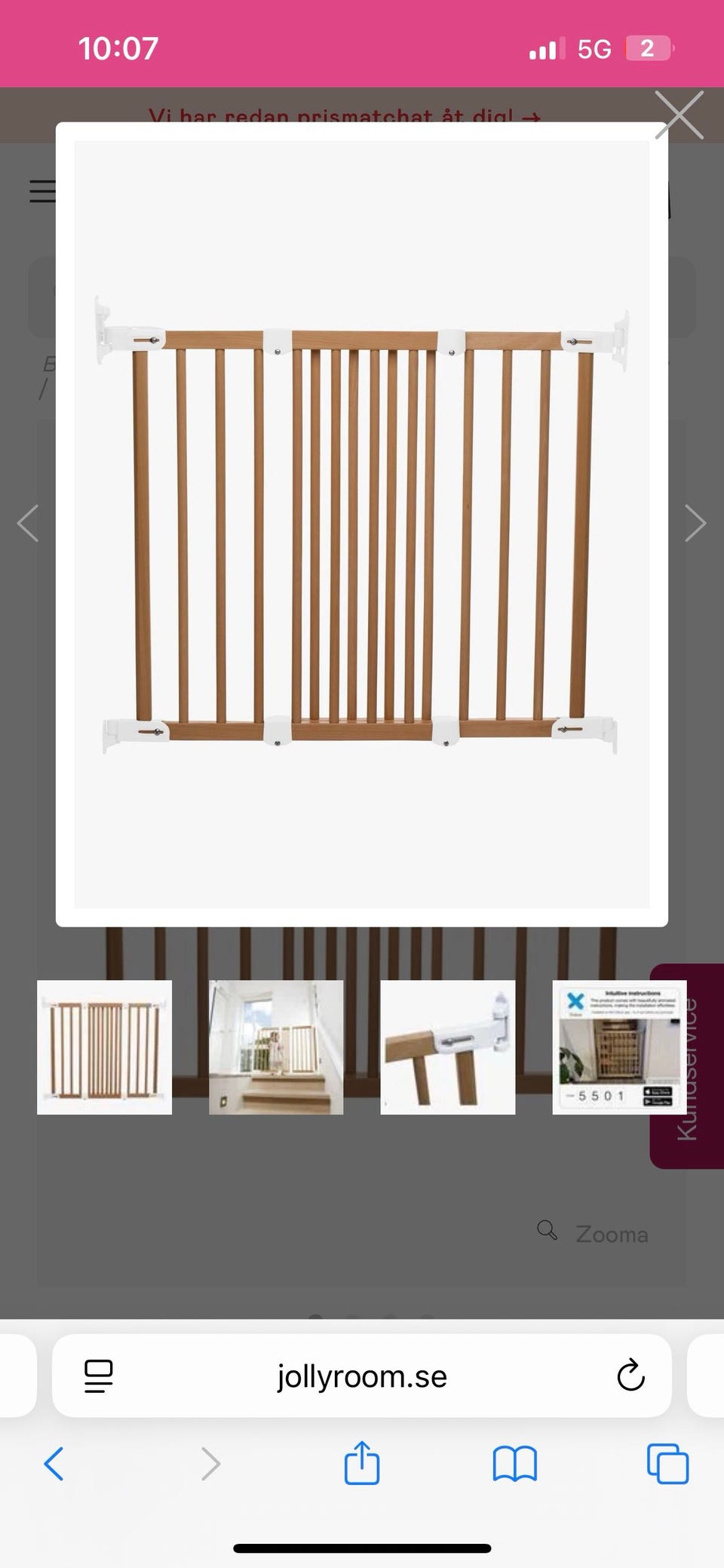The image size is (724, 1568).
Task: Tap the Zooma magnifier icon
Action: [x=548, y=1231]
